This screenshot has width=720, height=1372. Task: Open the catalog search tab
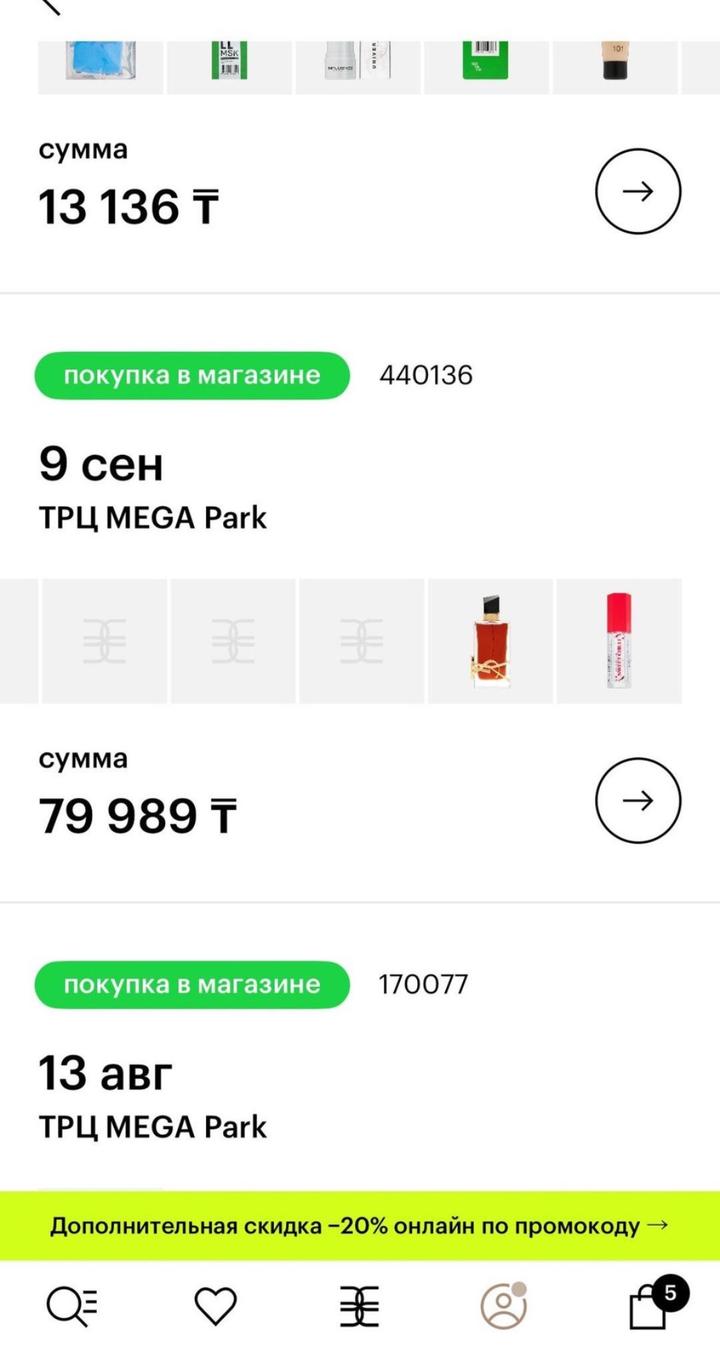[72, 1306]
